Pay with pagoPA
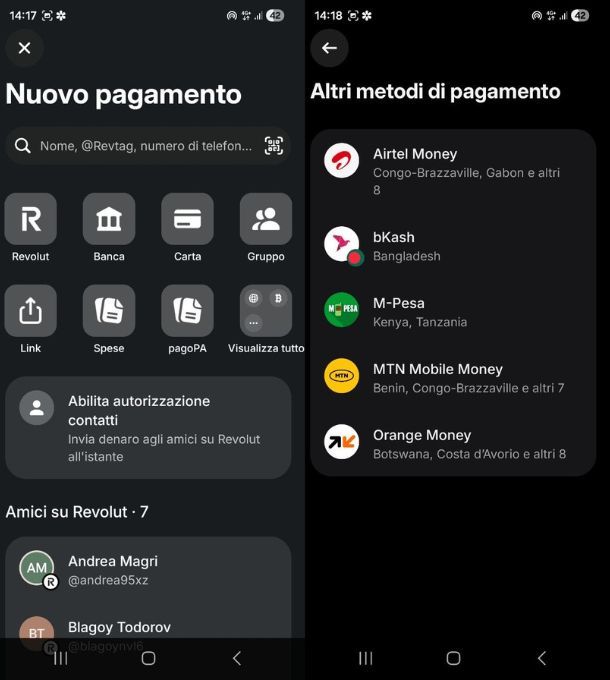 pyautogui.click(x=187, y=320)
